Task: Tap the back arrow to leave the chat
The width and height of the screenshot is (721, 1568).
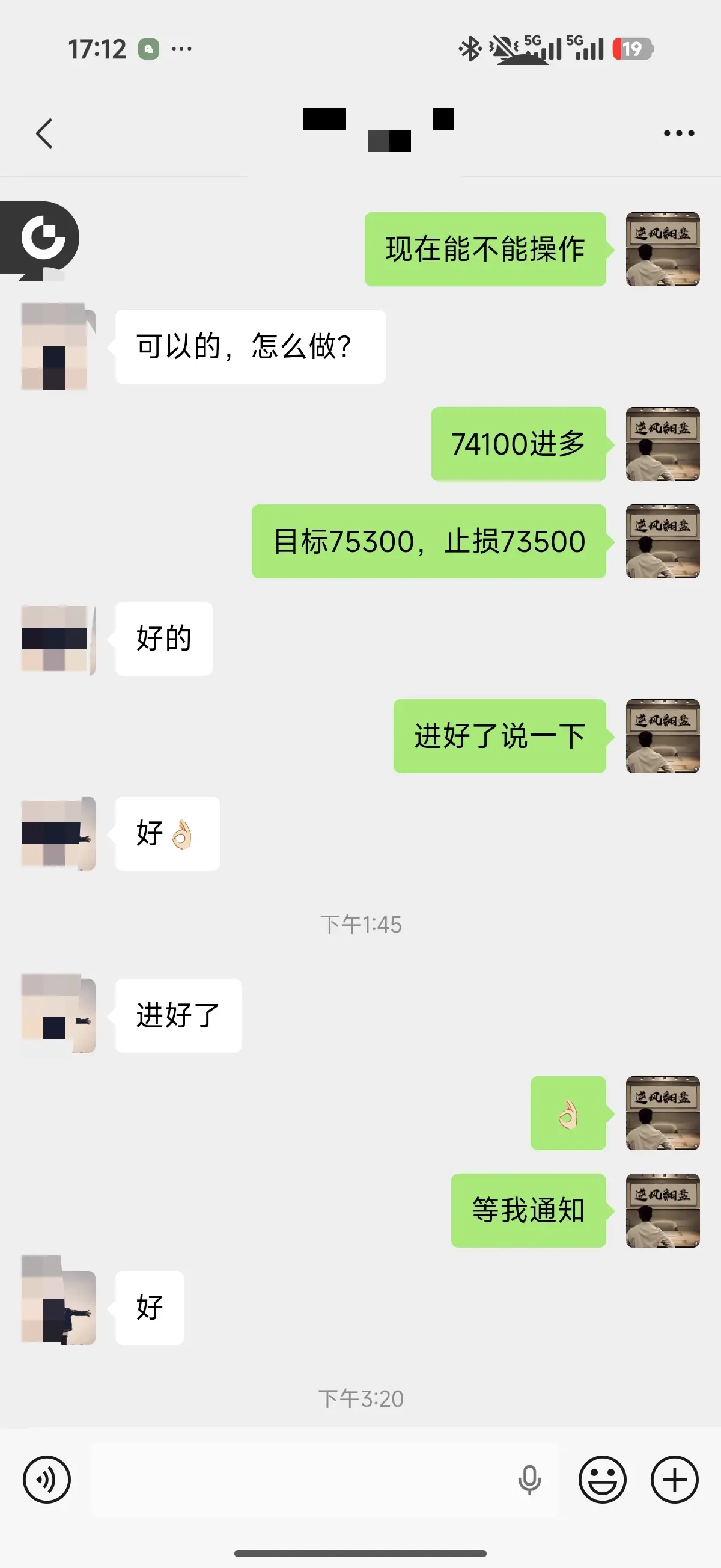Action: click(44, 133)
